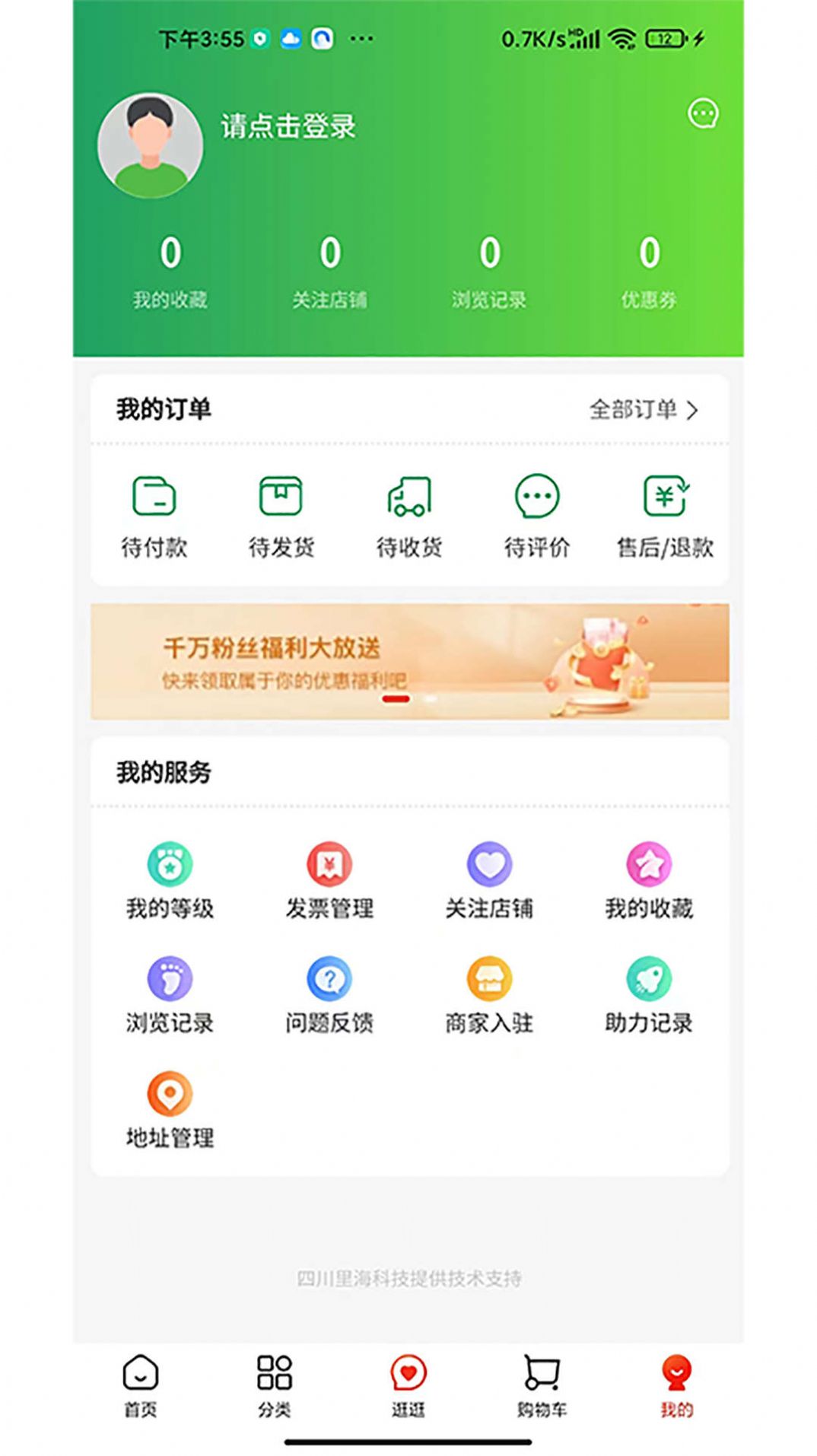817x1456 pixels.
Task: Open 发票管理 invoice management
Action: coord(329,879)
